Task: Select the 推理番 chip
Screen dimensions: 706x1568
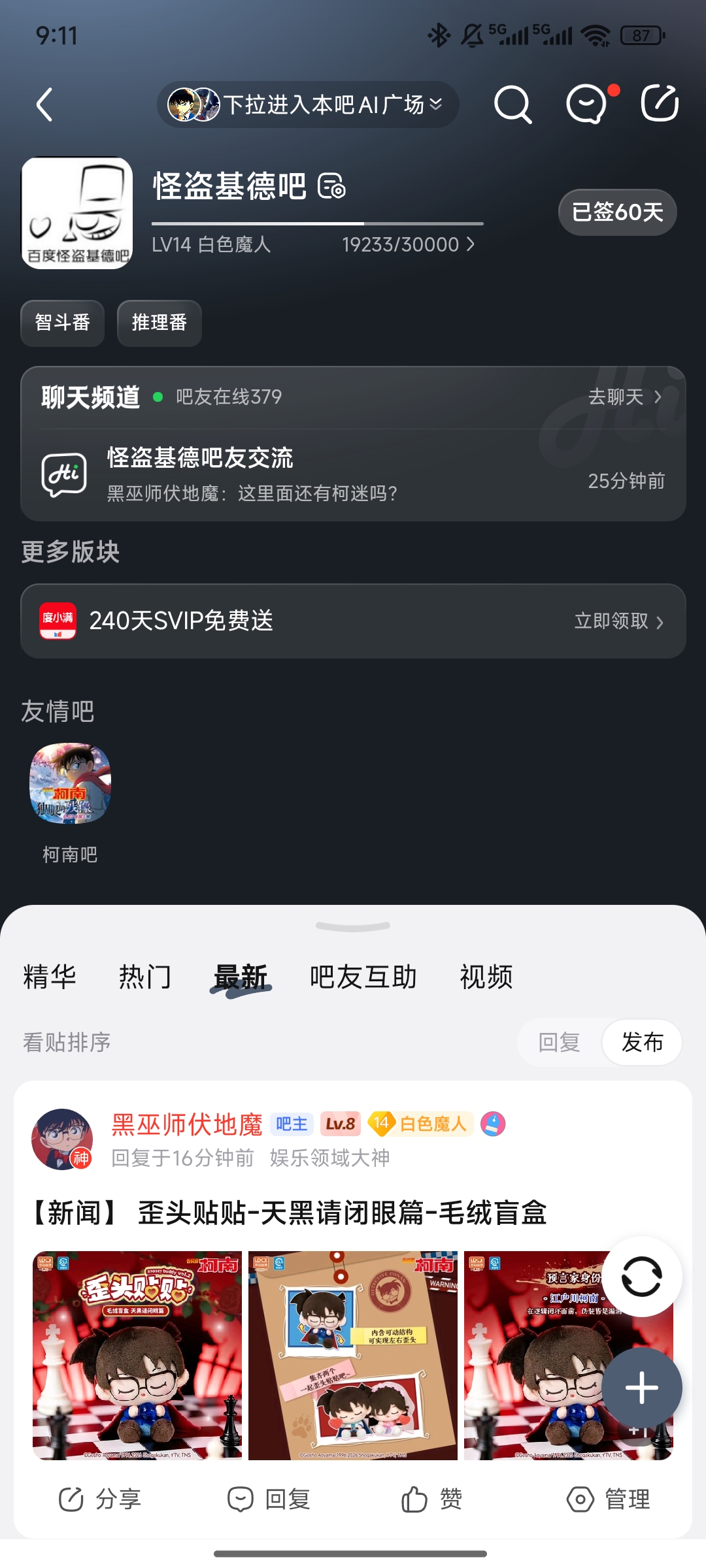Action: point(160,323)
